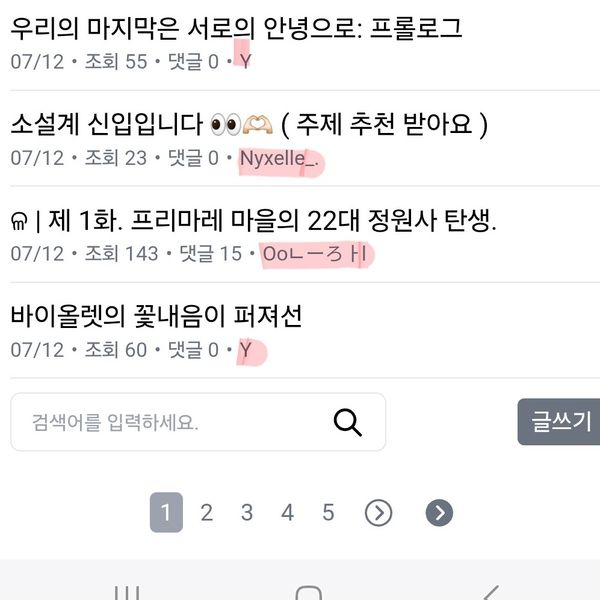Tap the system home button
Image resolution: width=600 pixels, height=600 pixels.
click(309, 592)
